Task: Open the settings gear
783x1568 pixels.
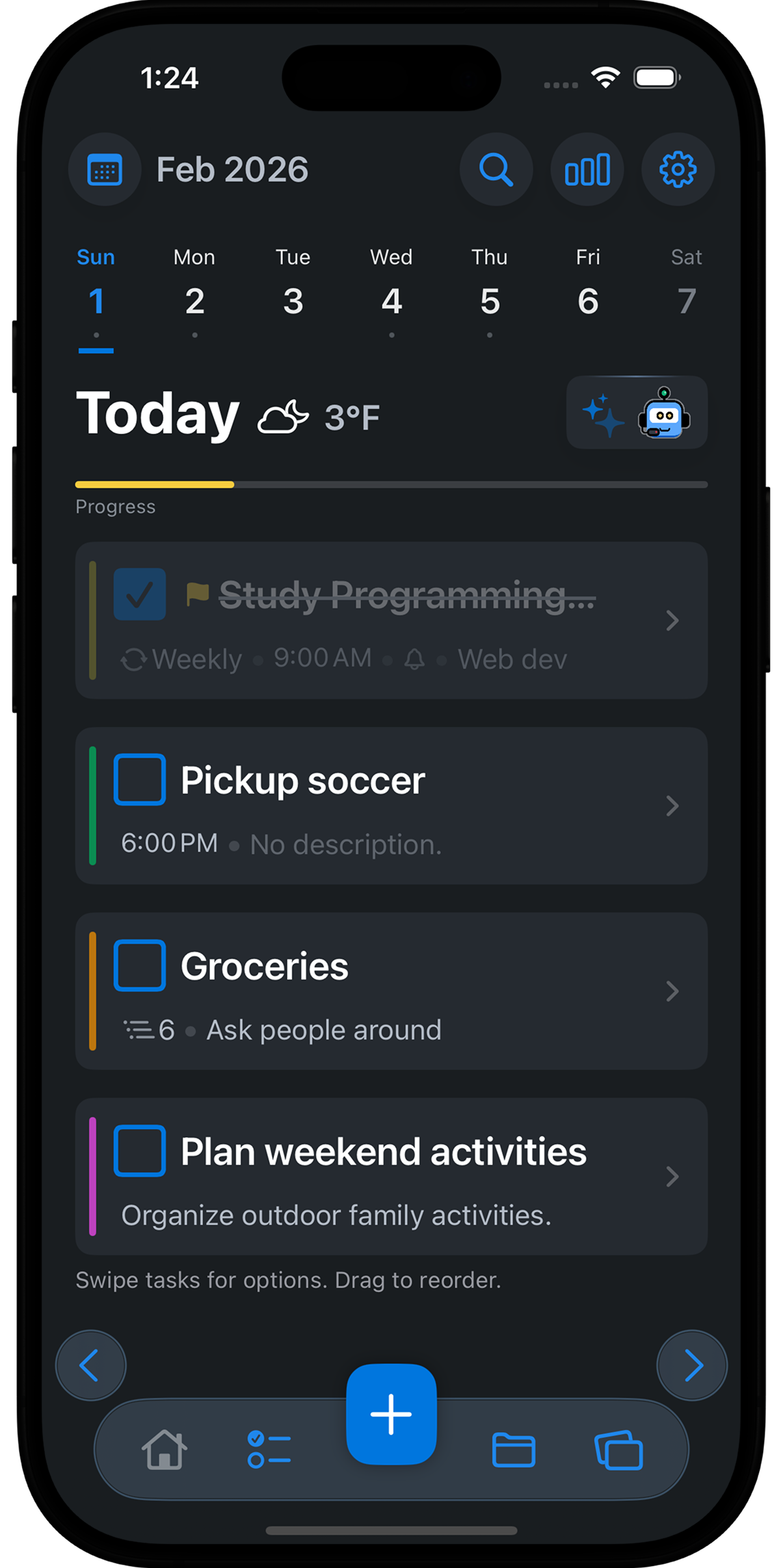Action: coord(678,169)
